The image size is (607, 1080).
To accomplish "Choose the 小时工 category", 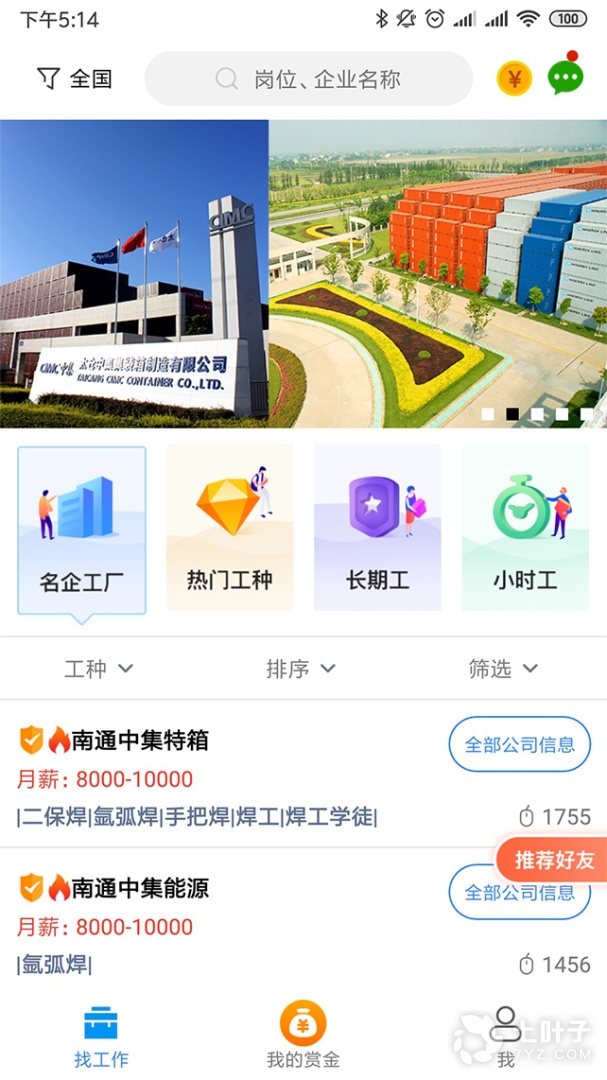I will tap(525, 528).
